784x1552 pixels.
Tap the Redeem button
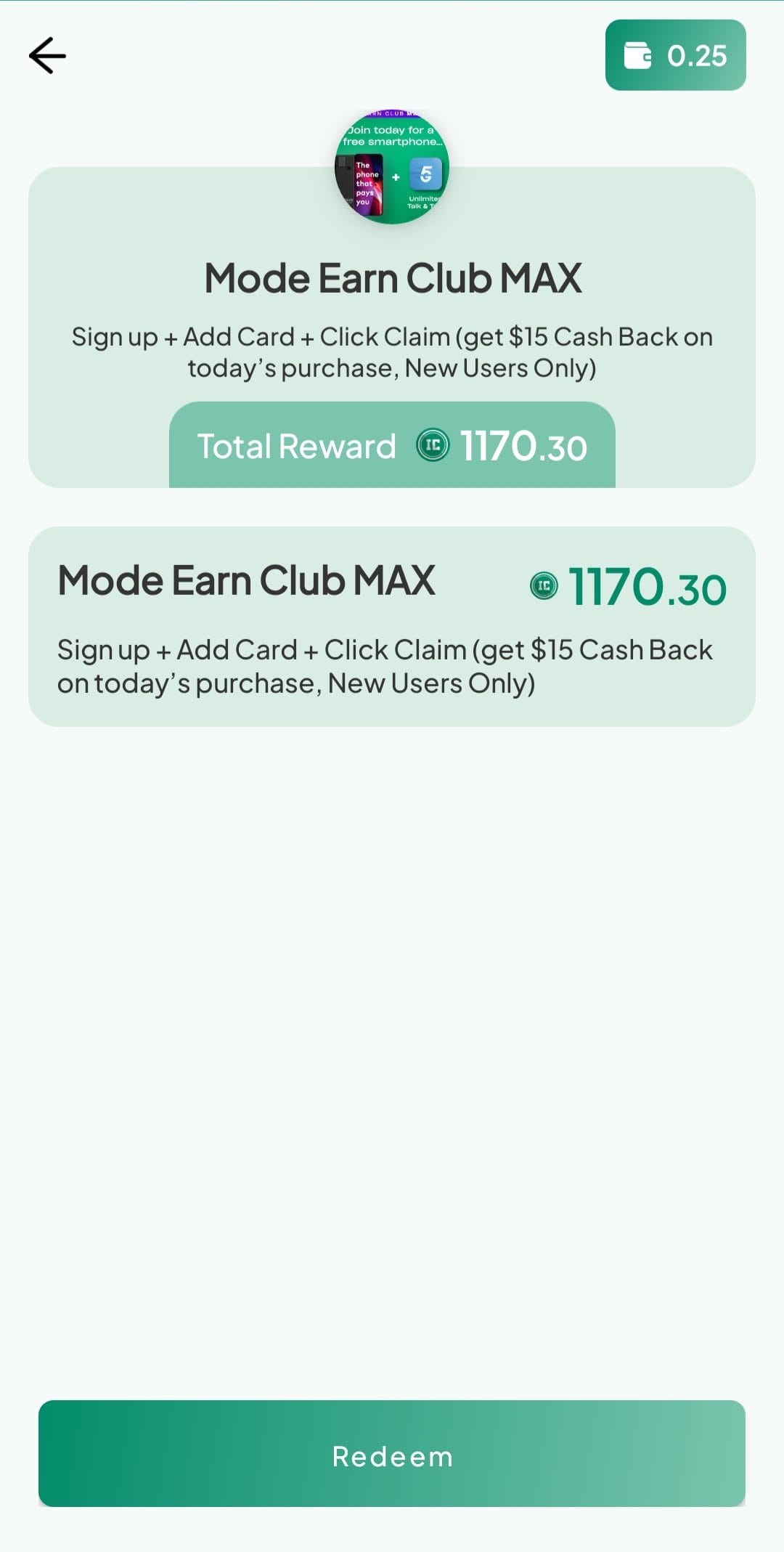pyautogui.click(x=392, y=1456)
